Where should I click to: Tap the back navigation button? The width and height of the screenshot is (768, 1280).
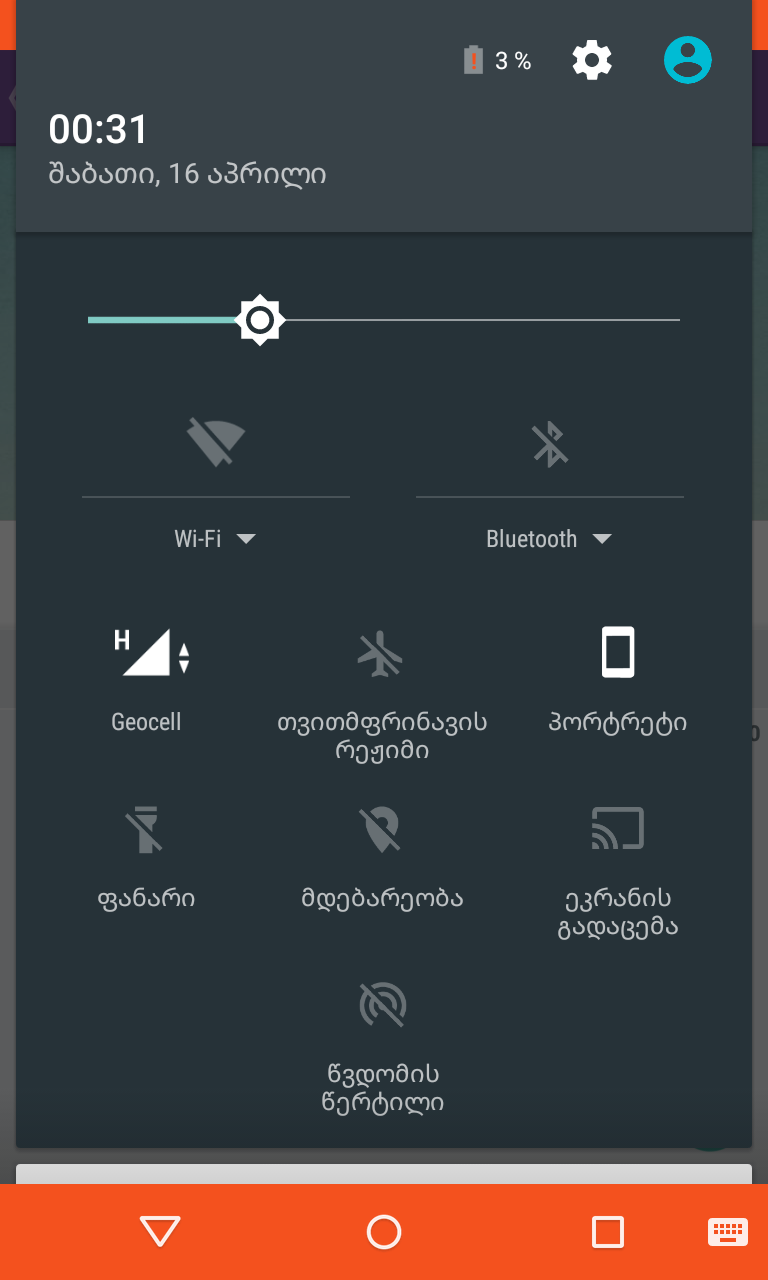[160, 1232]
